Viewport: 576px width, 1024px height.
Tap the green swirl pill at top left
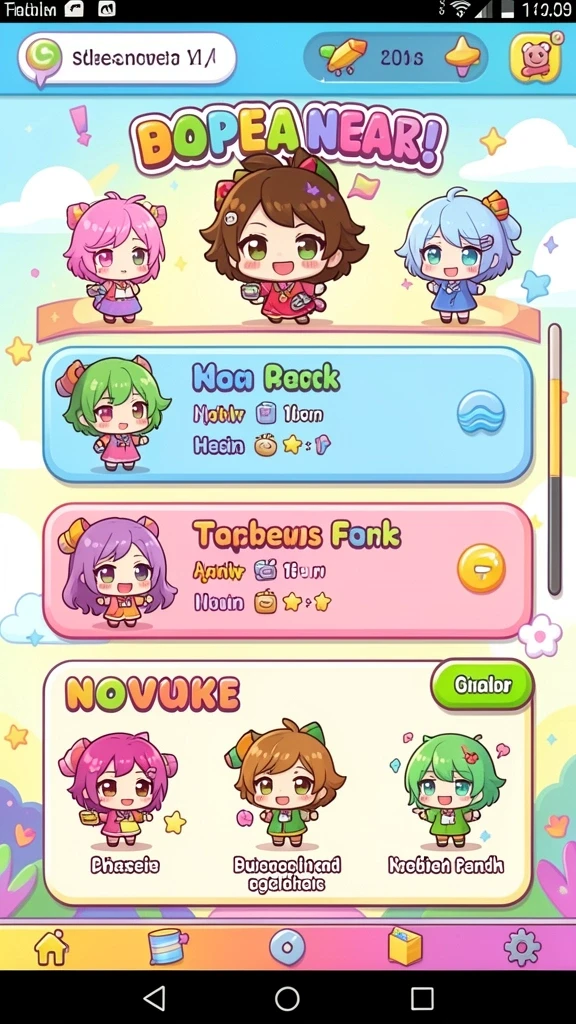(127, 59)
